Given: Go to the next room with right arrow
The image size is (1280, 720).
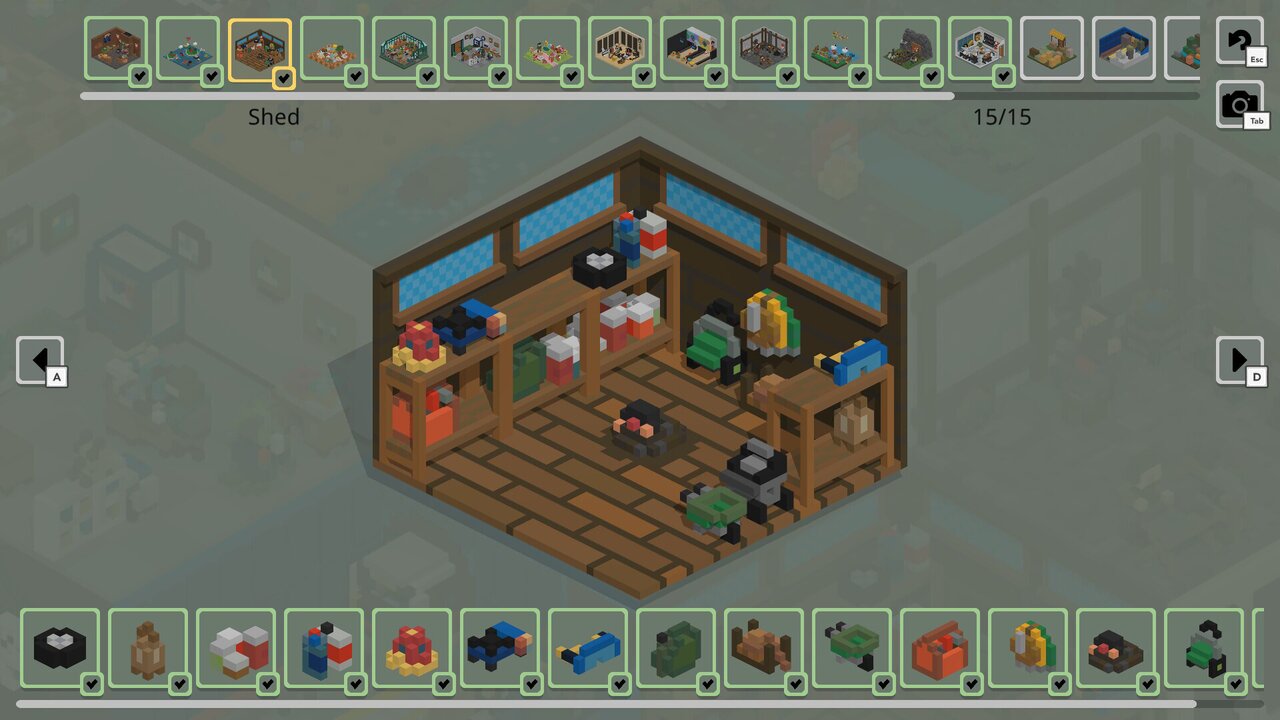Looking at the screenshot, I should pyautogui.click(x=1239, y=360).
